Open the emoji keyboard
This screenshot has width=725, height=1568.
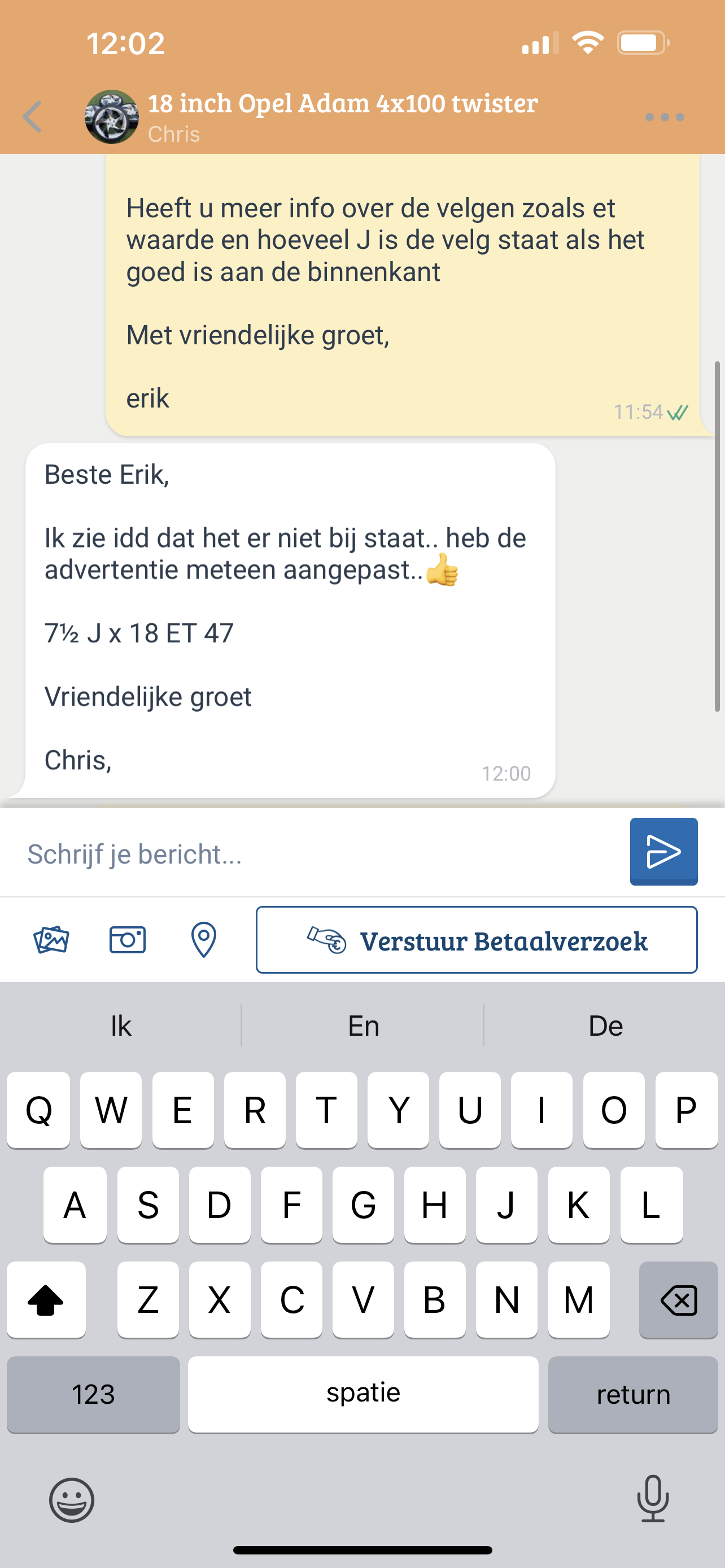(x=72, y=1500)
